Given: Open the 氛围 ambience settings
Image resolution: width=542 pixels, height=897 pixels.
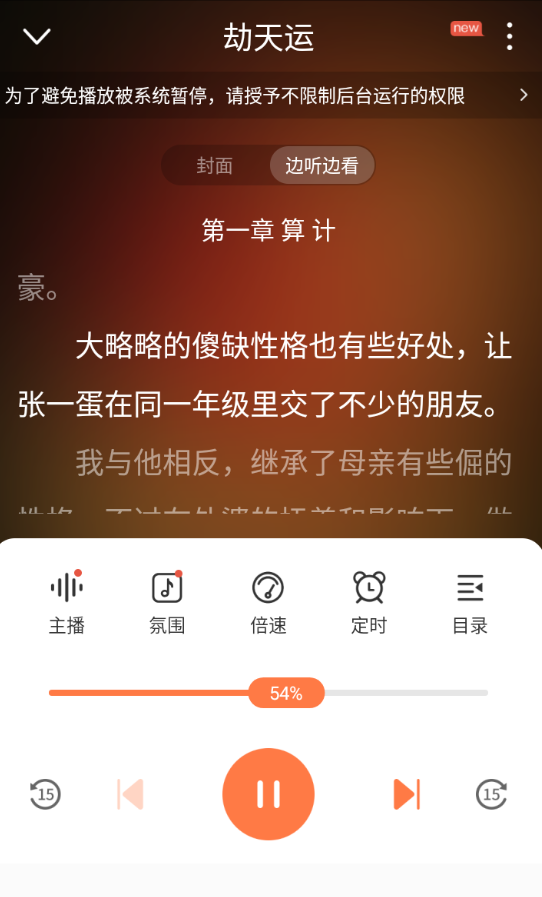Looking at the screenshot, I should 167,602.
